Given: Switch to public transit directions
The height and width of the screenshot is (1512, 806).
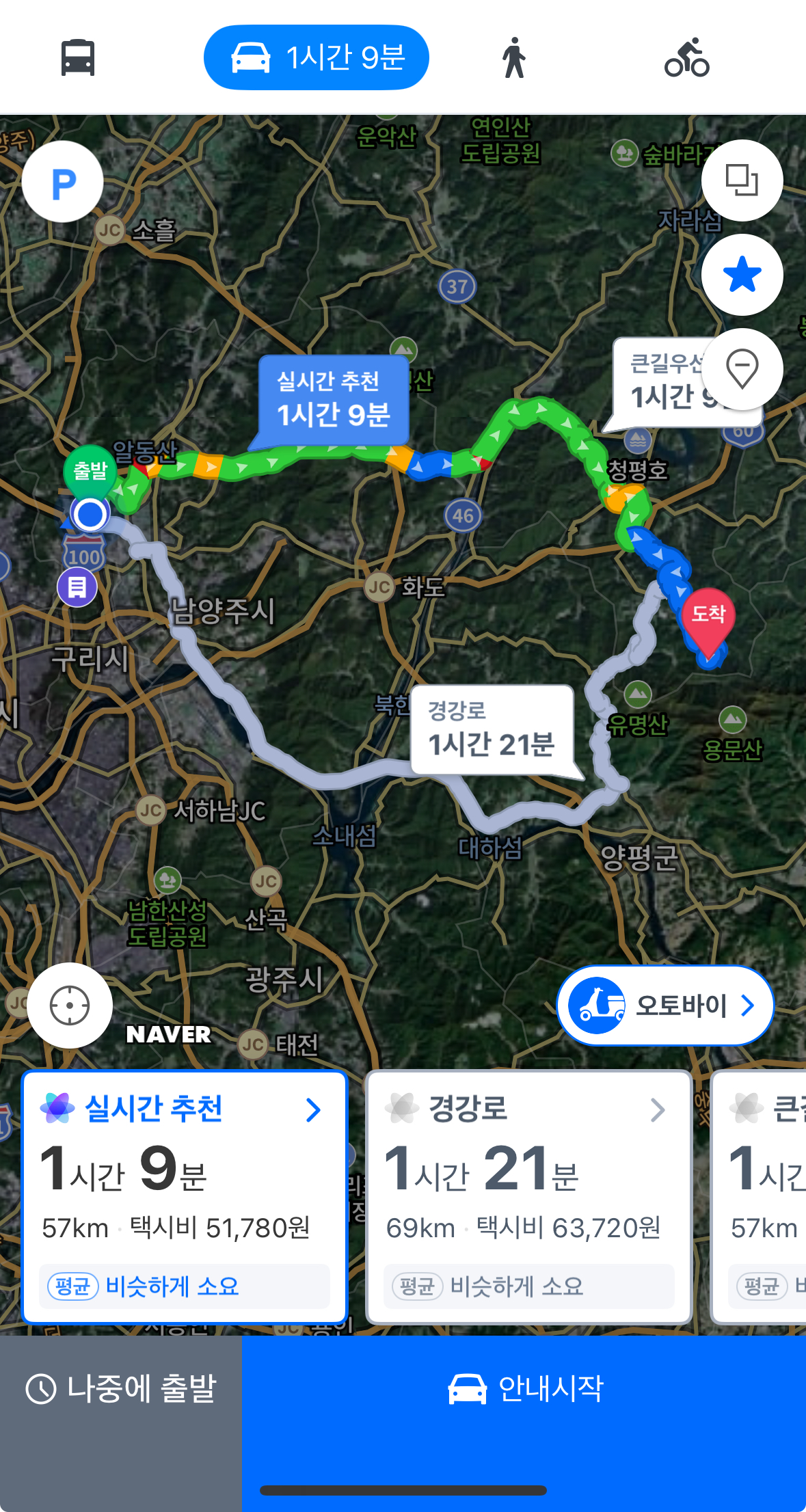Looking at the screenshot, I should pyautogui.click(x=77, y=57).
